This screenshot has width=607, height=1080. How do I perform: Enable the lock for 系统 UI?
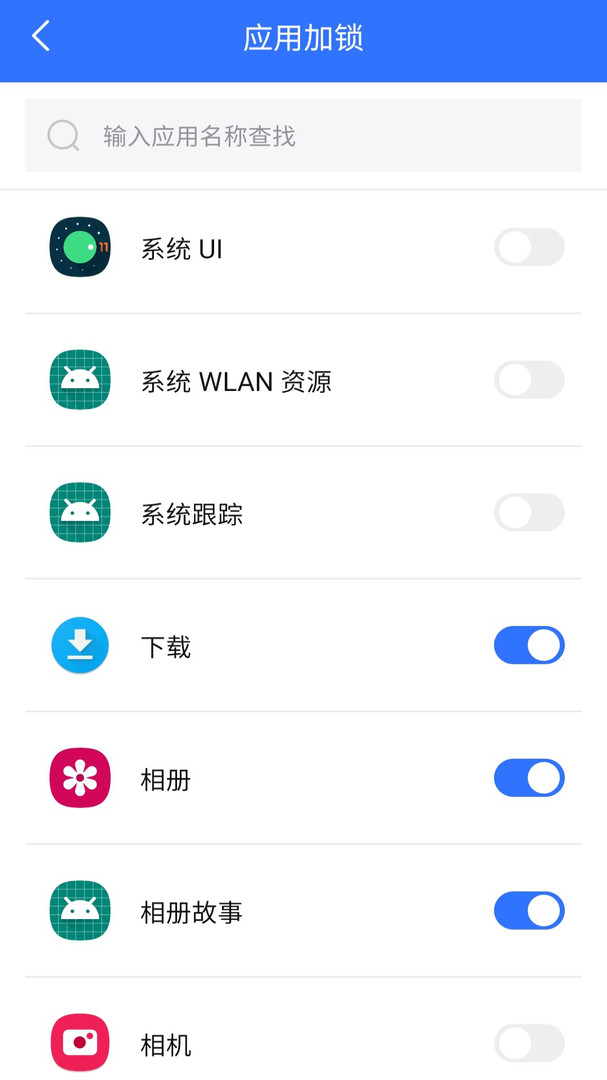coord(529,247)
